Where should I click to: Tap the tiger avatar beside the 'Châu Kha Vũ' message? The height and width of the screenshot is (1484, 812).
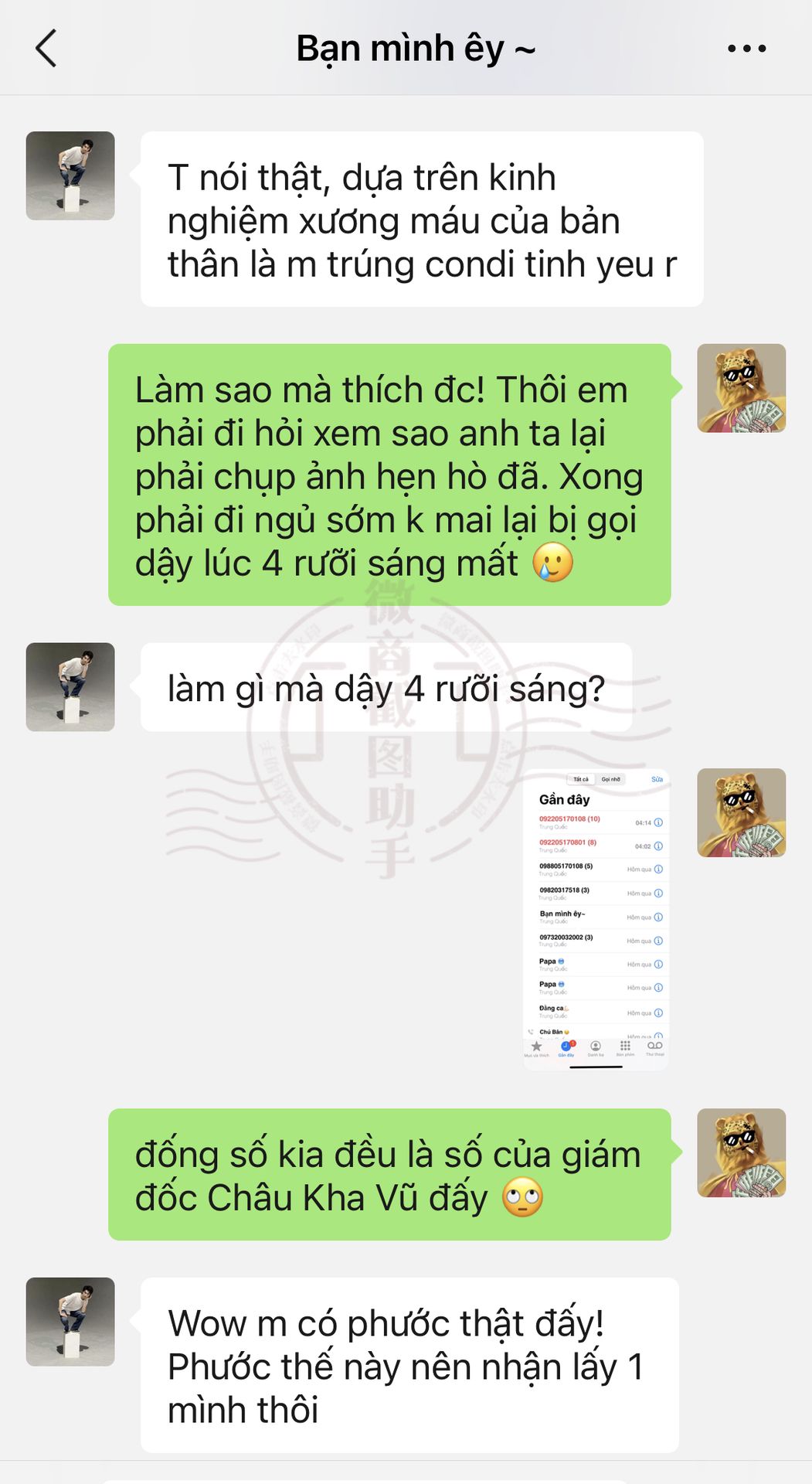pos(742,1153)
